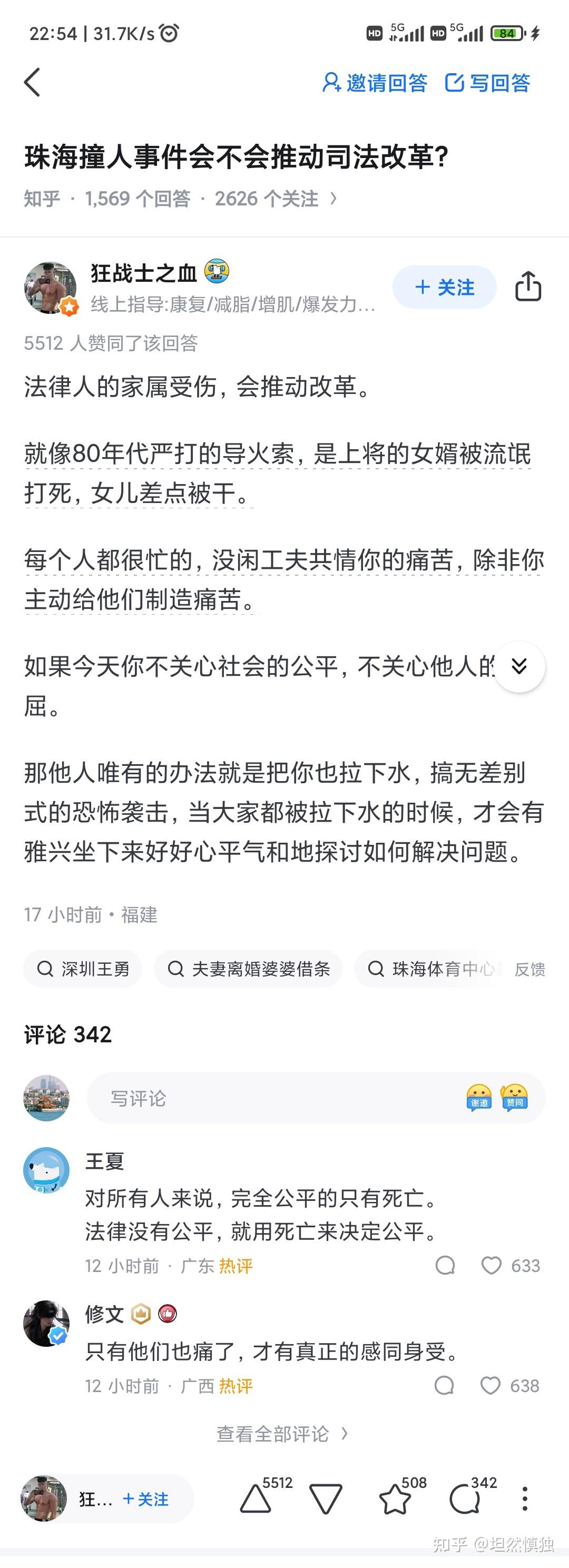Like 王夏's comment

point(492,1266)
